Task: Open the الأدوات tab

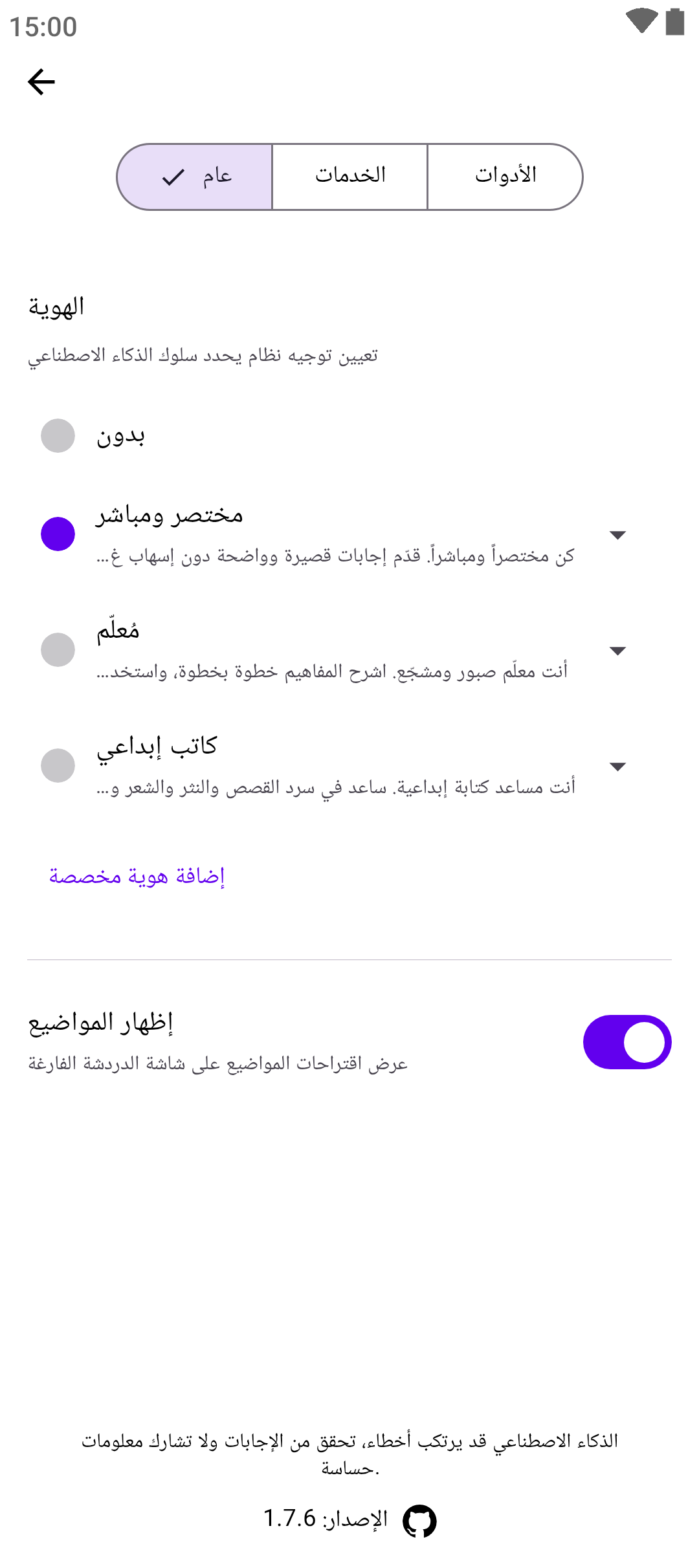Action: click(505, 177)
